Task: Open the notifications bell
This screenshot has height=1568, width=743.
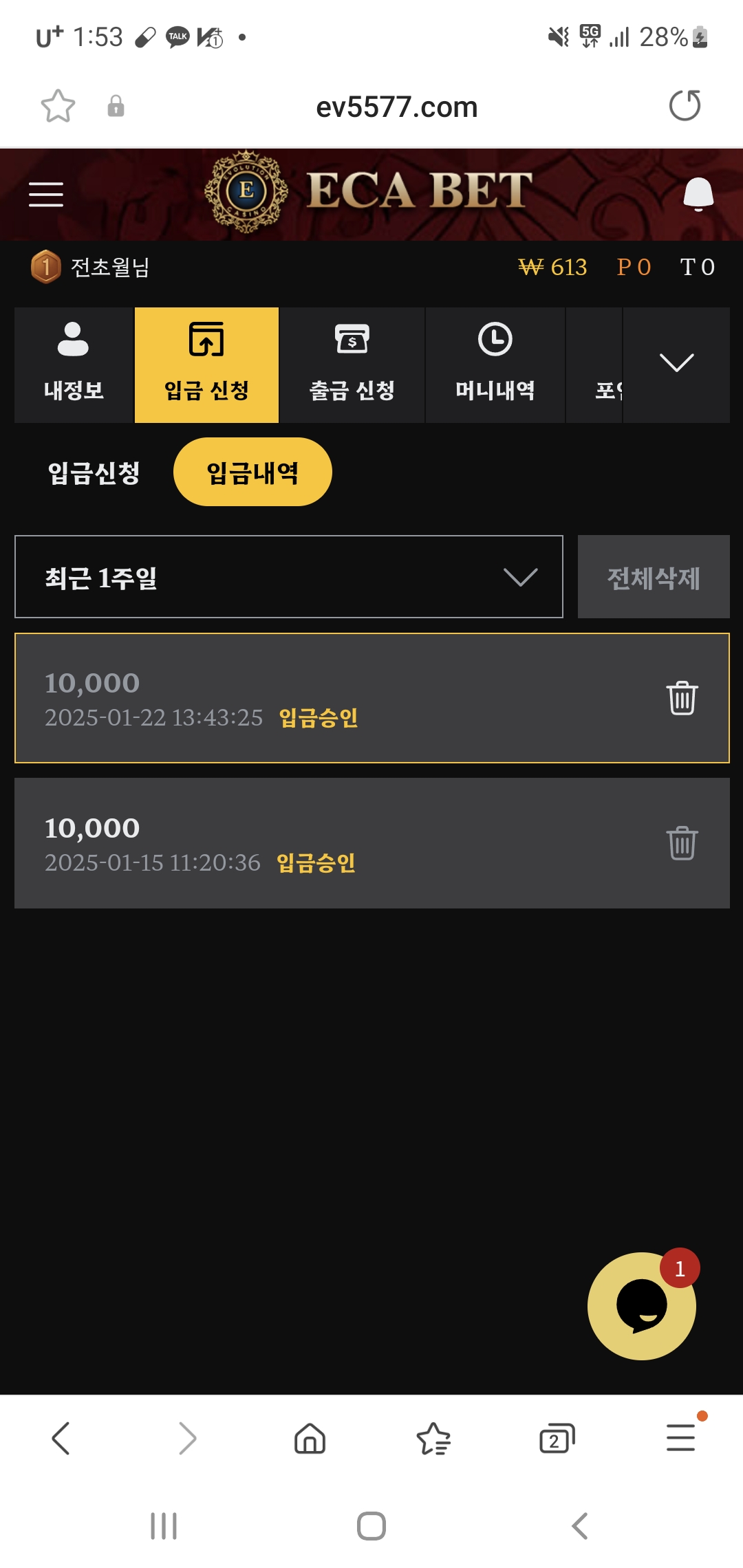Action: [698, 194]
